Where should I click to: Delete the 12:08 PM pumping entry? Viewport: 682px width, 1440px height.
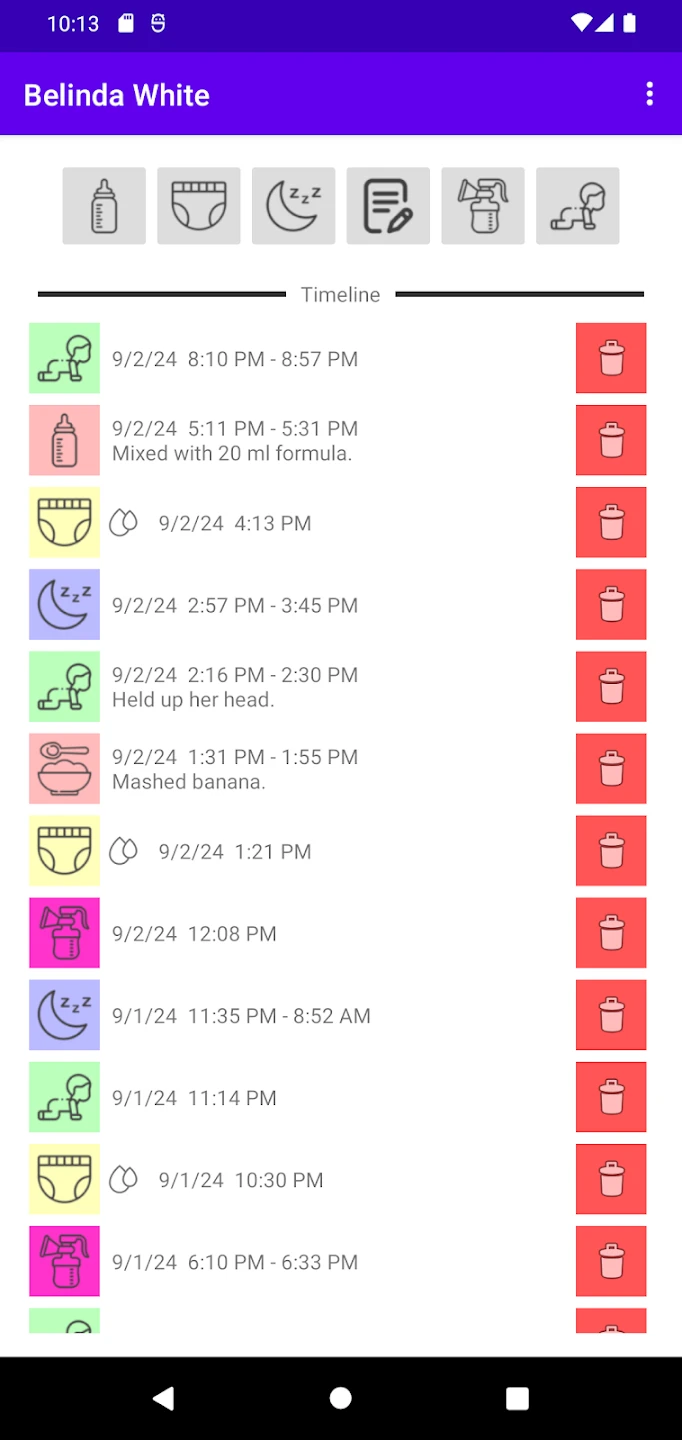pos(611,932)
